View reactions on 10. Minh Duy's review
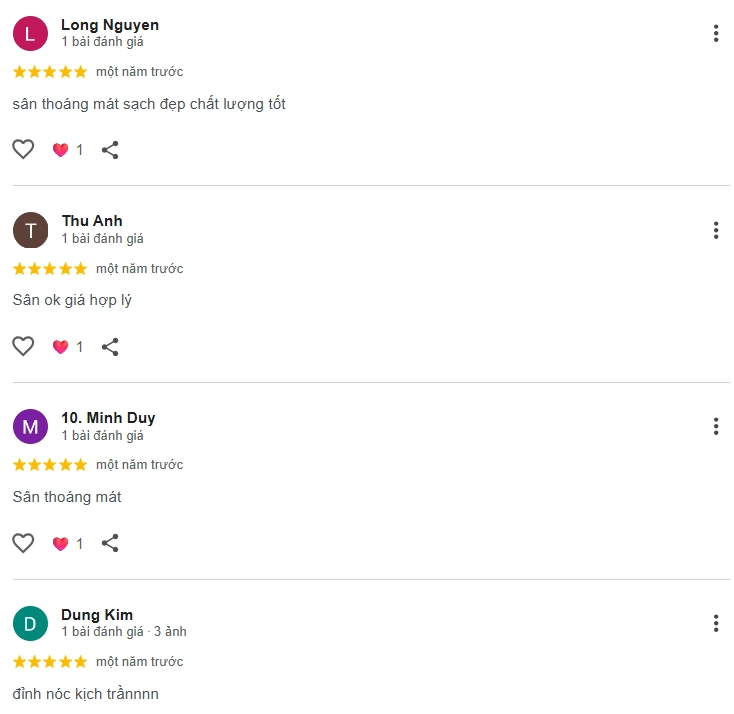The width and height of the screenshot is (734, 714). pos(67,544)
